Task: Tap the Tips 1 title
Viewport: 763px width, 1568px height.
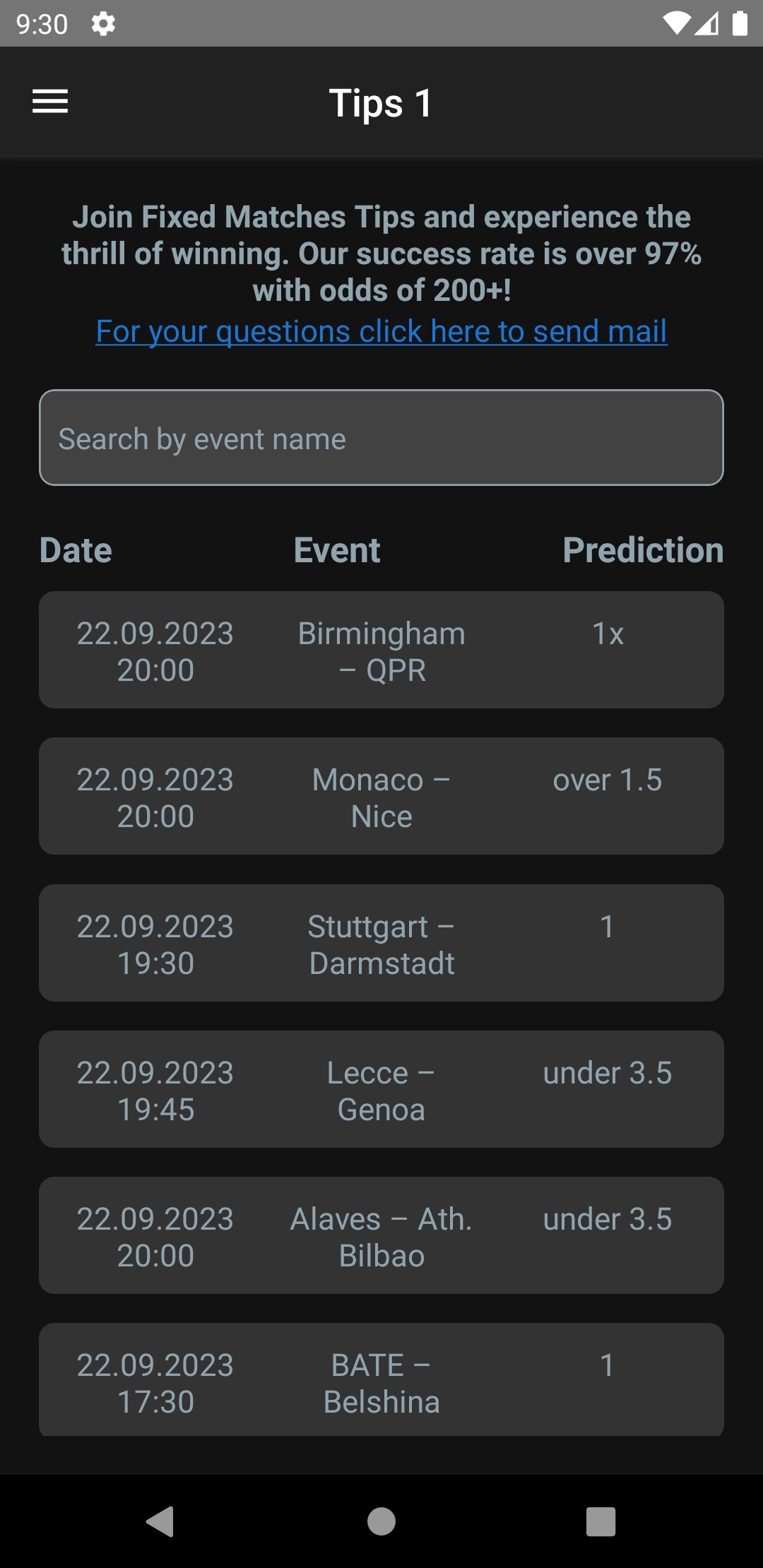Action: coord(381,102)
